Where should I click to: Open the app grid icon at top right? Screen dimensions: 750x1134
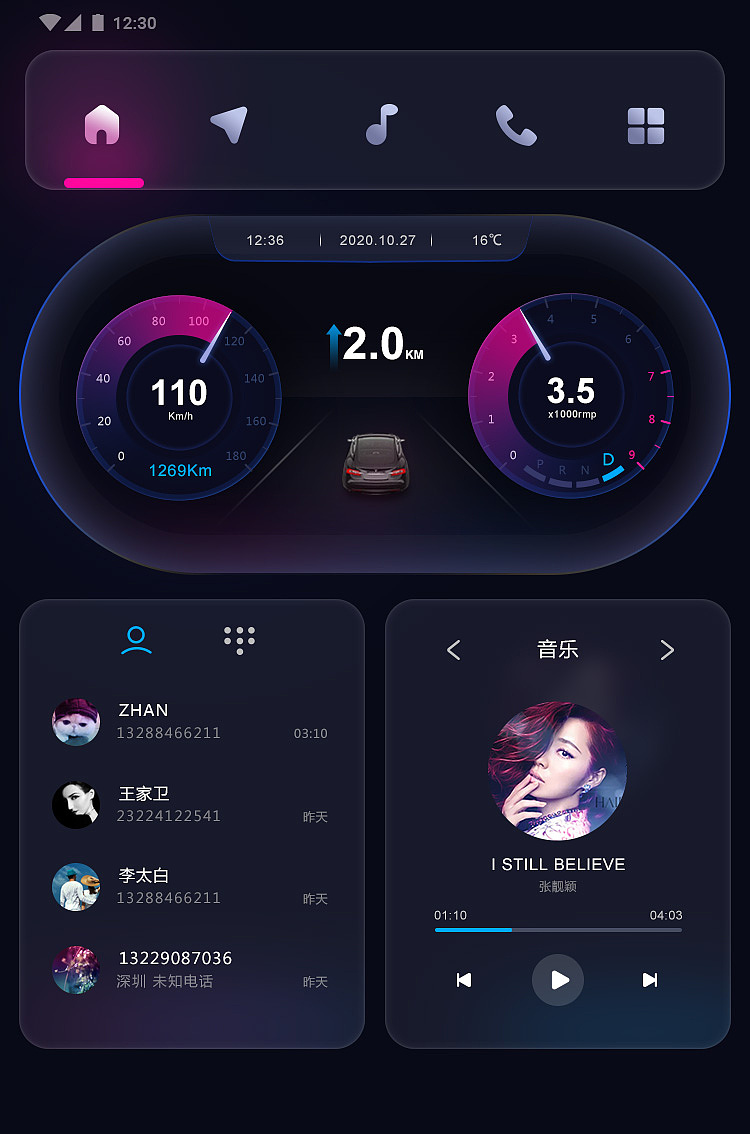646,124
